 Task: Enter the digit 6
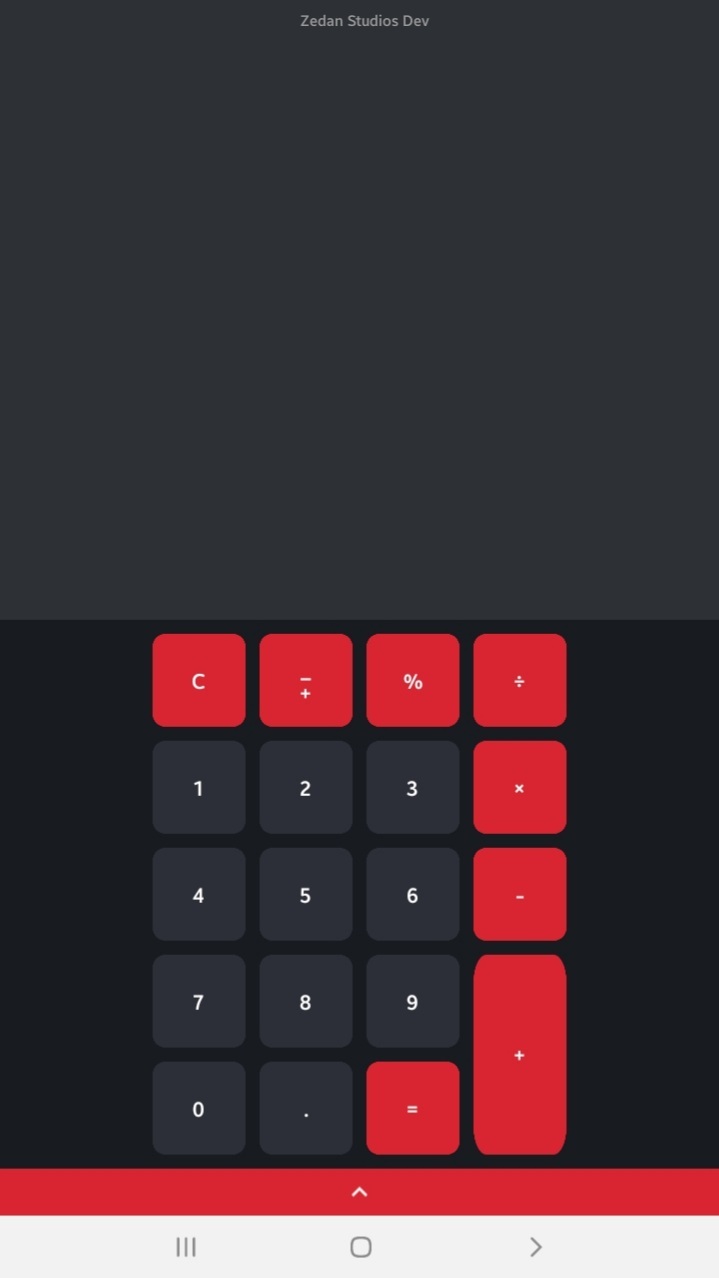pyautogui.click(x=412, y=895)
